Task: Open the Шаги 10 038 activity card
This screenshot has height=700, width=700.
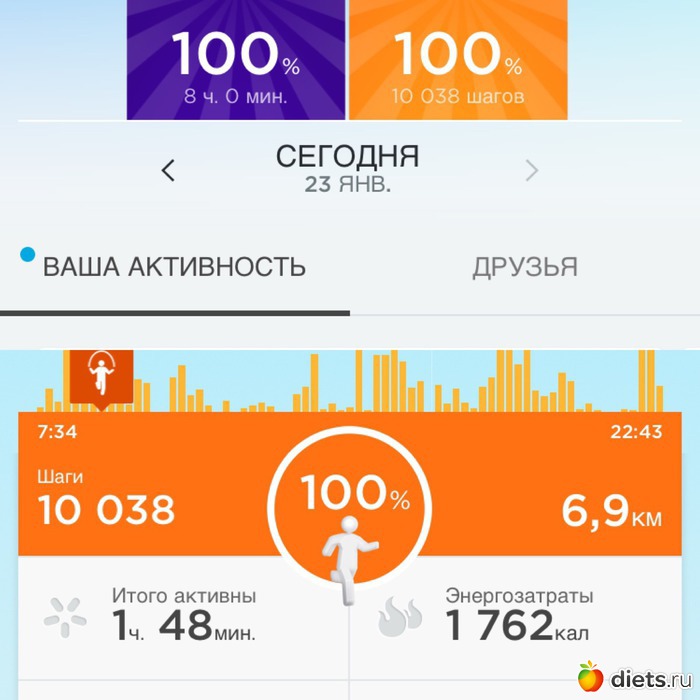Action: (x=107, y=500)
